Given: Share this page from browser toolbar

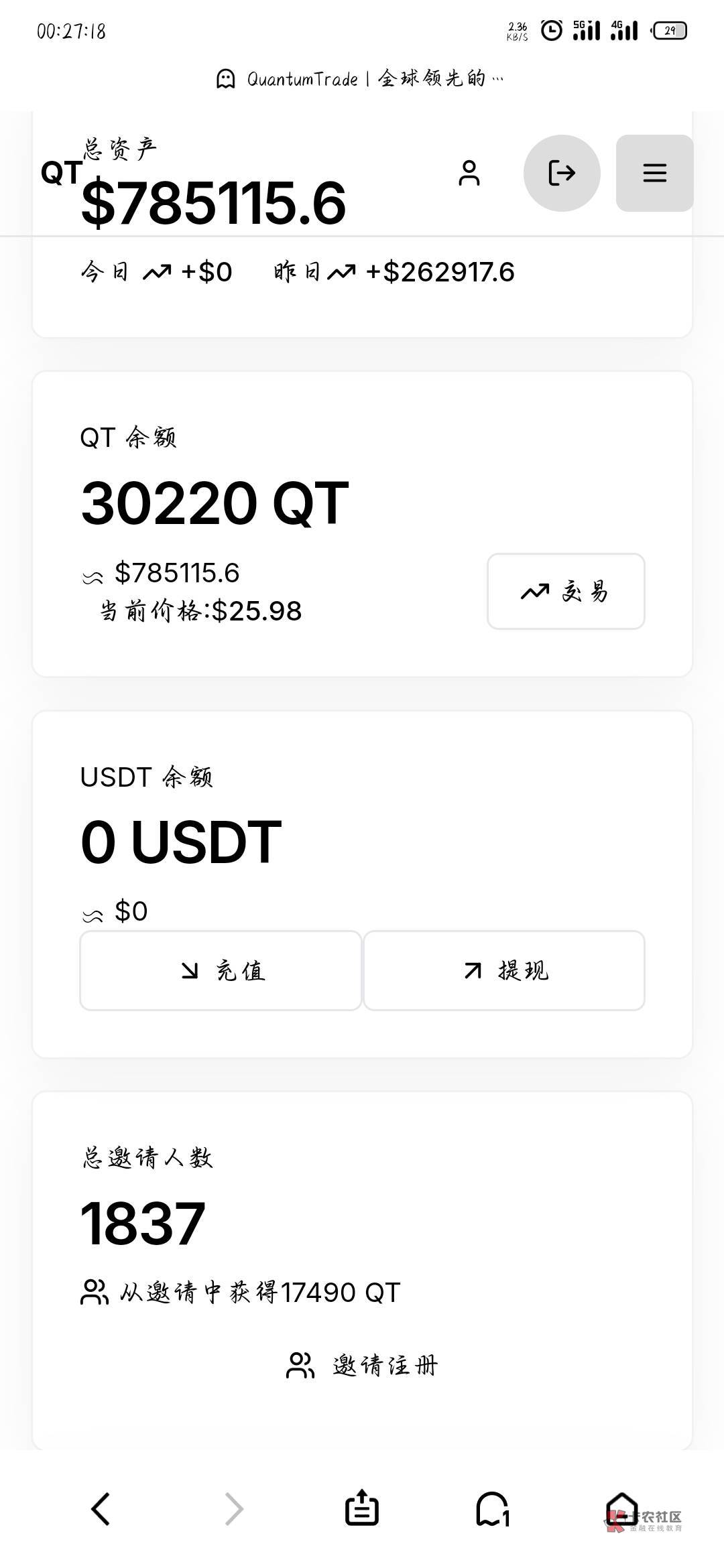Looking at the screenshot, I should point(362,1509).
